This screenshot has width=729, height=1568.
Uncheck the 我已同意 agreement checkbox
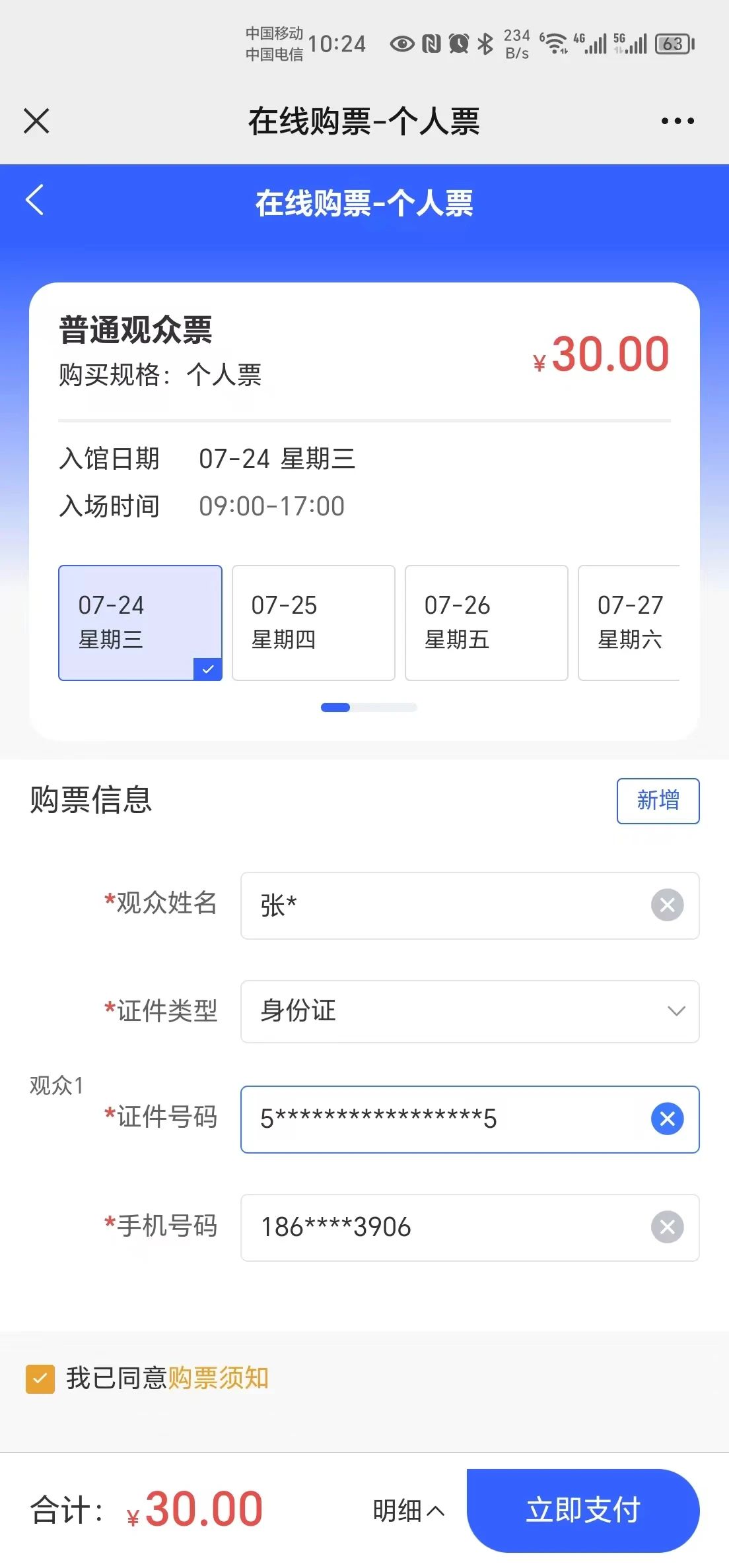pyautogui.click(x=40, y=1379)
